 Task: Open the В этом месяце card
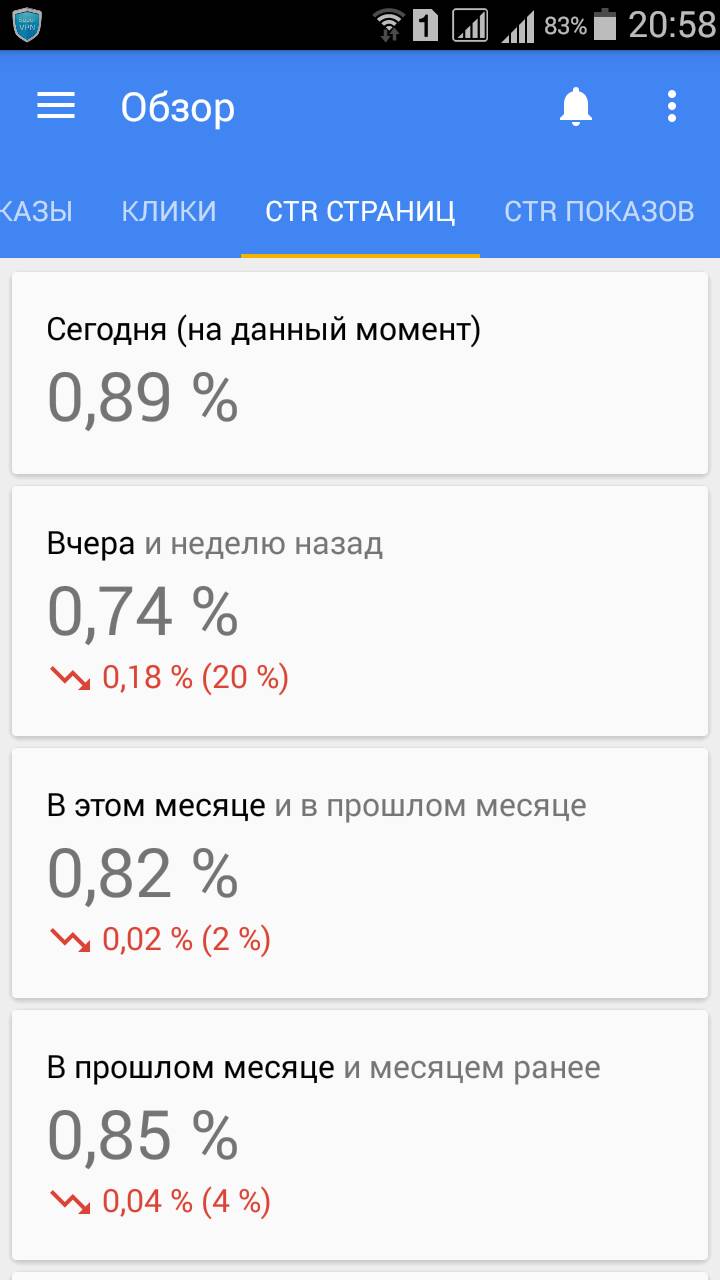click(360, 872)
